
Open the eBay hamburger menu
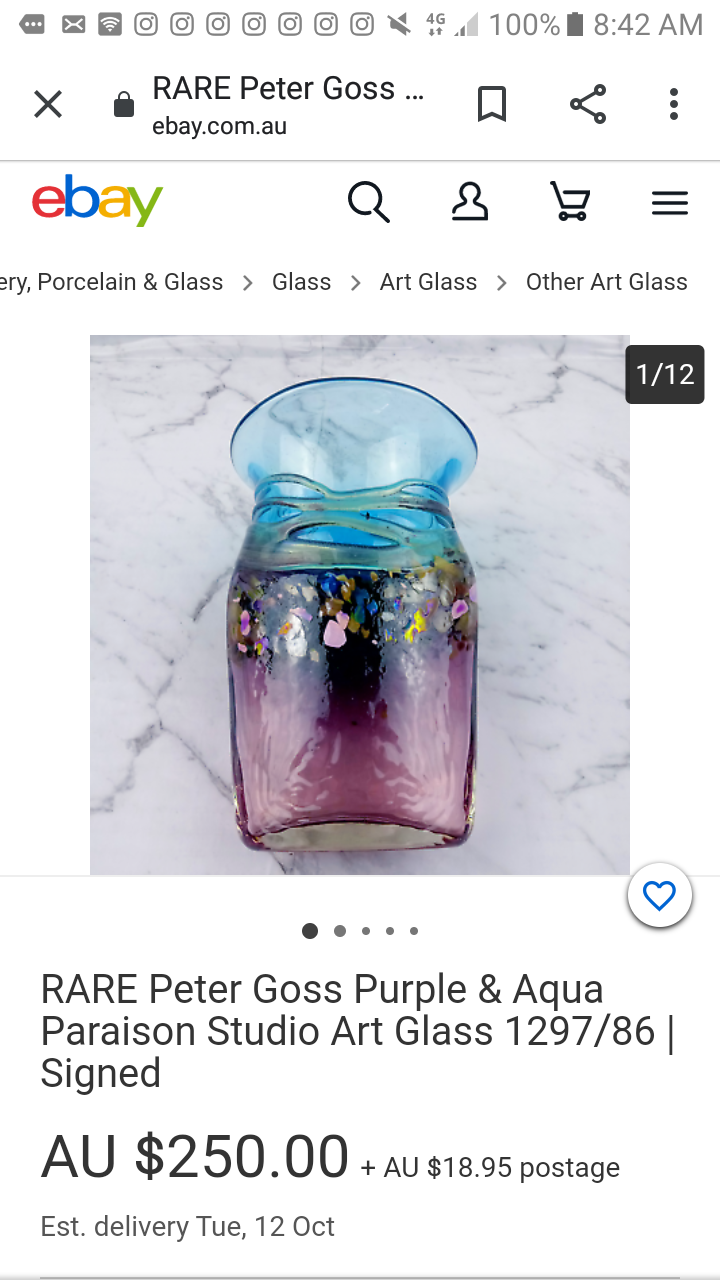tap(670, 203)
